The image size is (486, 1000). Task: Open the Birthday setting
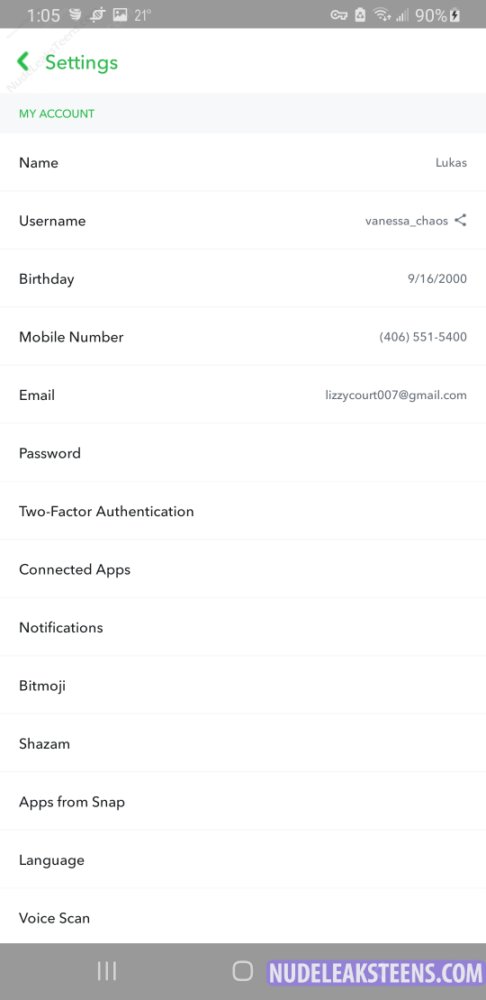[x=243, y=279]
